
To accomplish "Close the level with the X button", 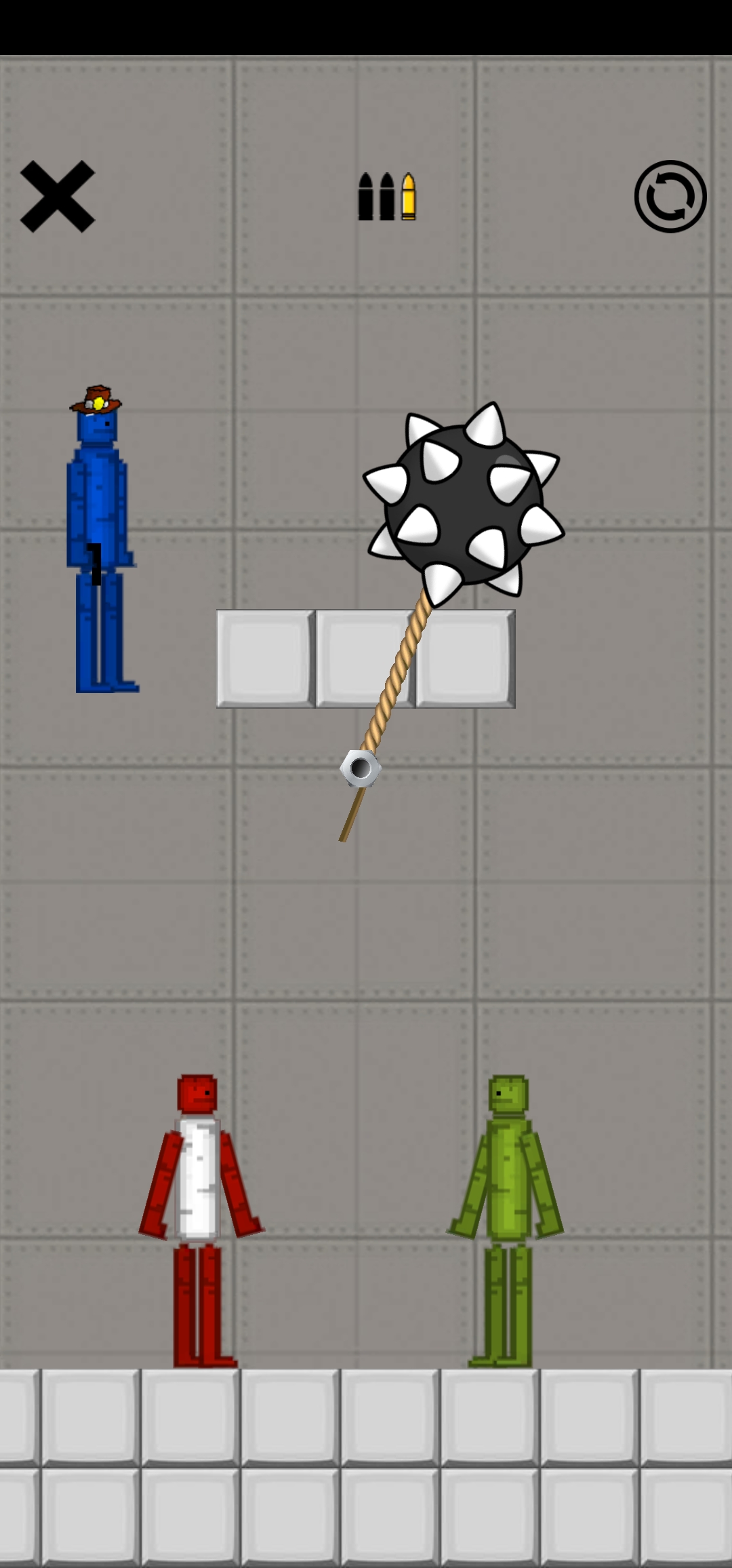I will click(x=58, y=197).
